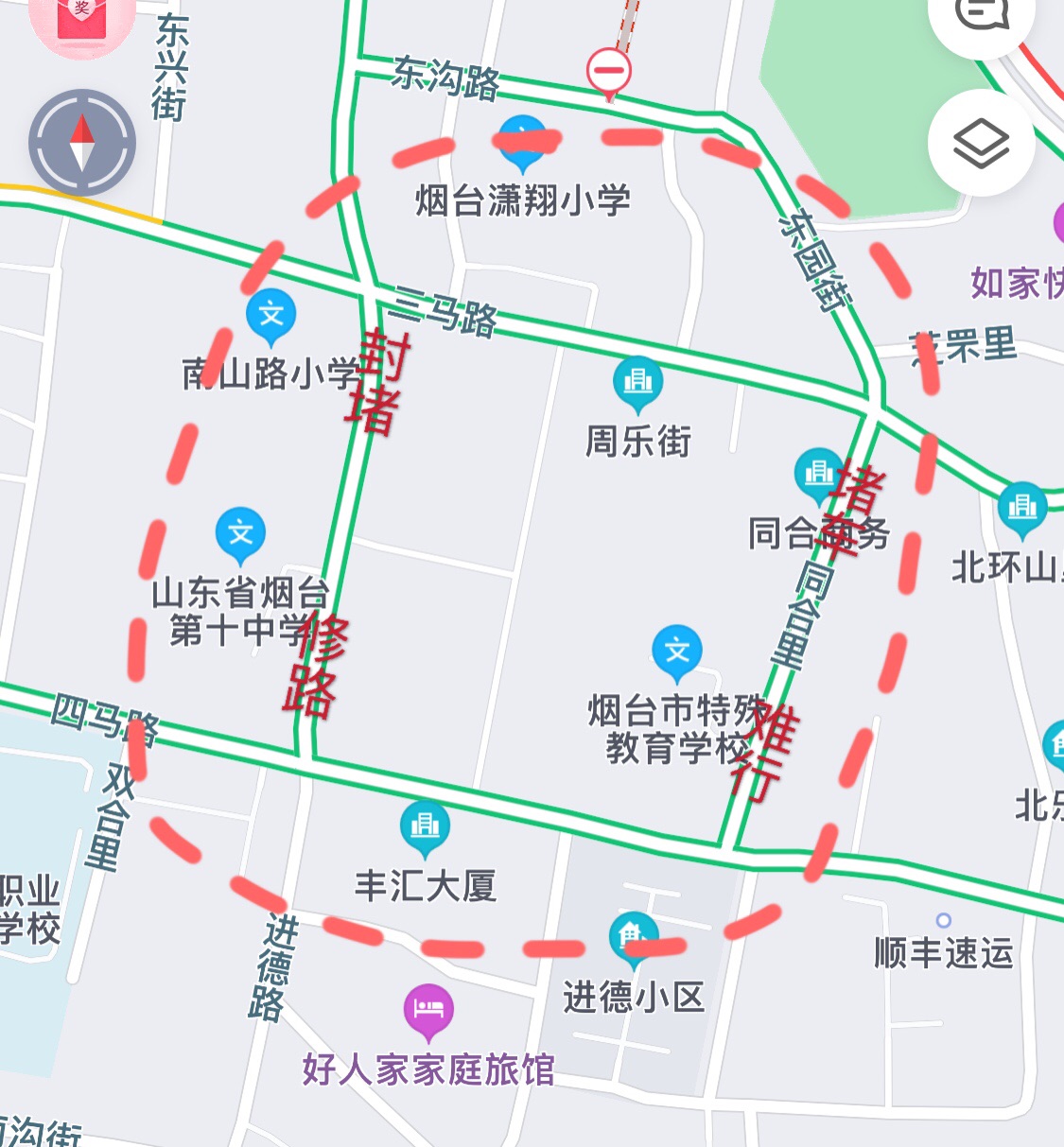Tap the 烟台市特殊教育学校 marker
Image resolution: width=1064 pixels, height=1147 pixels.
pyautogui.click(x=677, y=652)
